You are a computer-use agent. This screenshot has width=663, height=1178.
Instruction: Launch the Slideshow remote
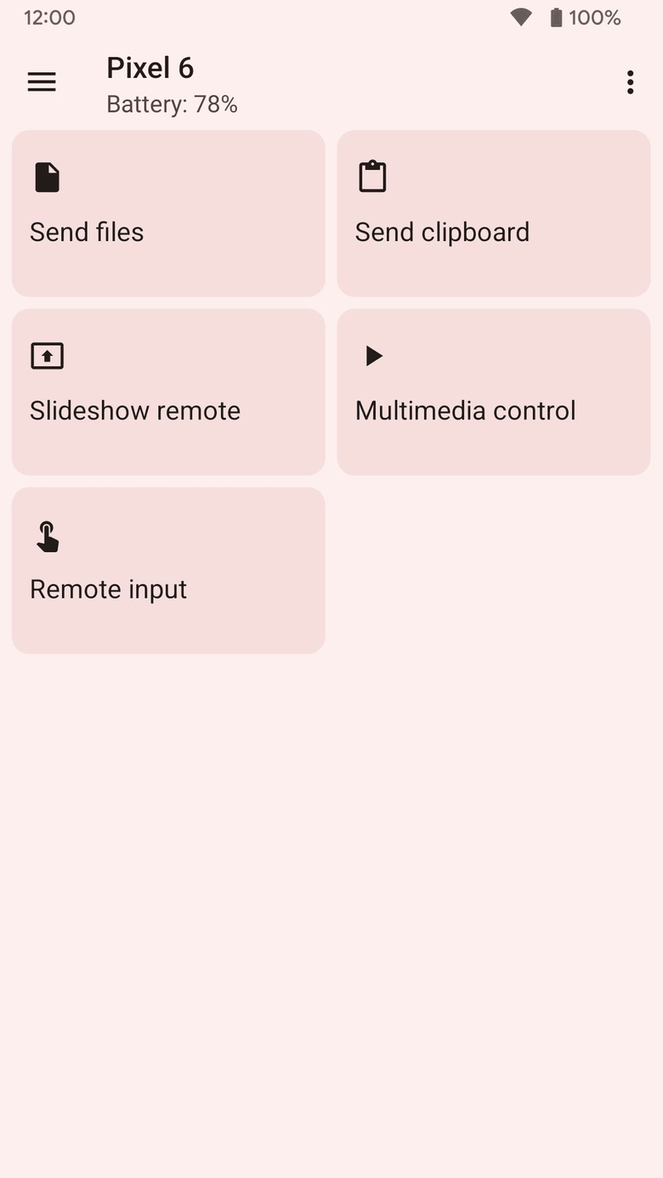(x=168, y=391)
